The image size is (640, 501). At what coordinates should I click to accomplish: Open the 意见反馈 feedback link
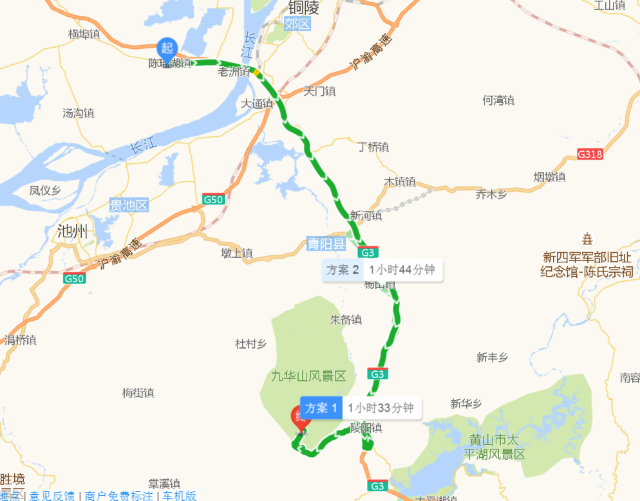point(51,495)
